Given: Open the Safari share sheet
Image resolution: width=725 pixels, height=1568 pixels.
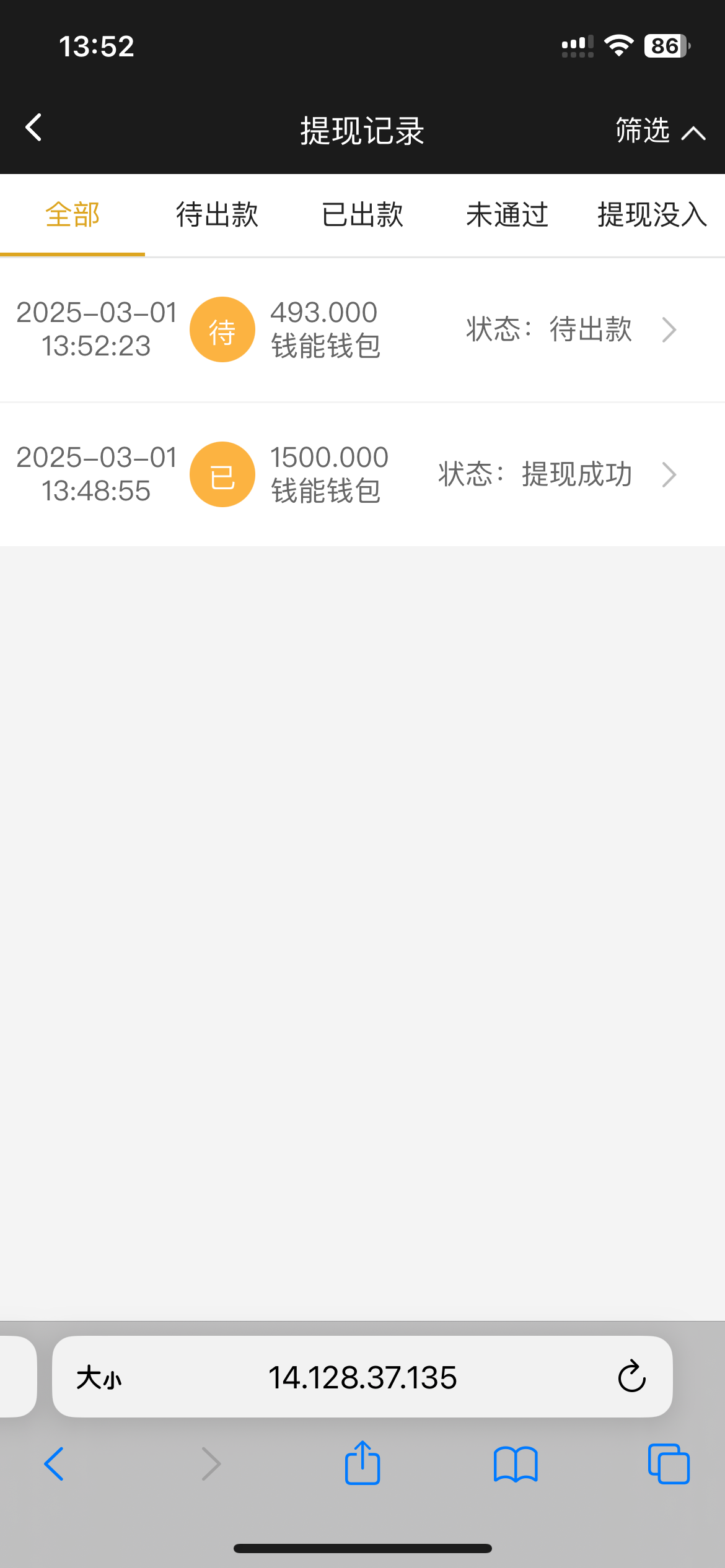Looking at the screenshot, I should pyautogui.click(x=362, y=1463).
